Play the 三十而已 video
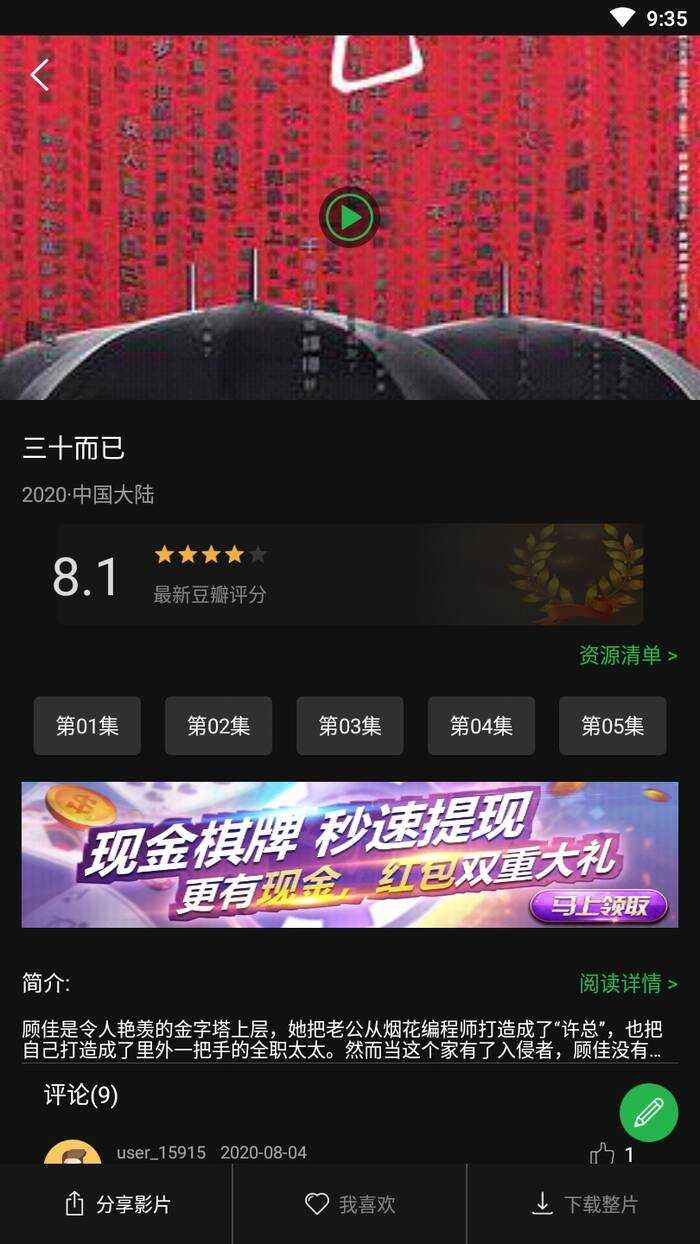700x1244 pixels. (x=349, y=217)
